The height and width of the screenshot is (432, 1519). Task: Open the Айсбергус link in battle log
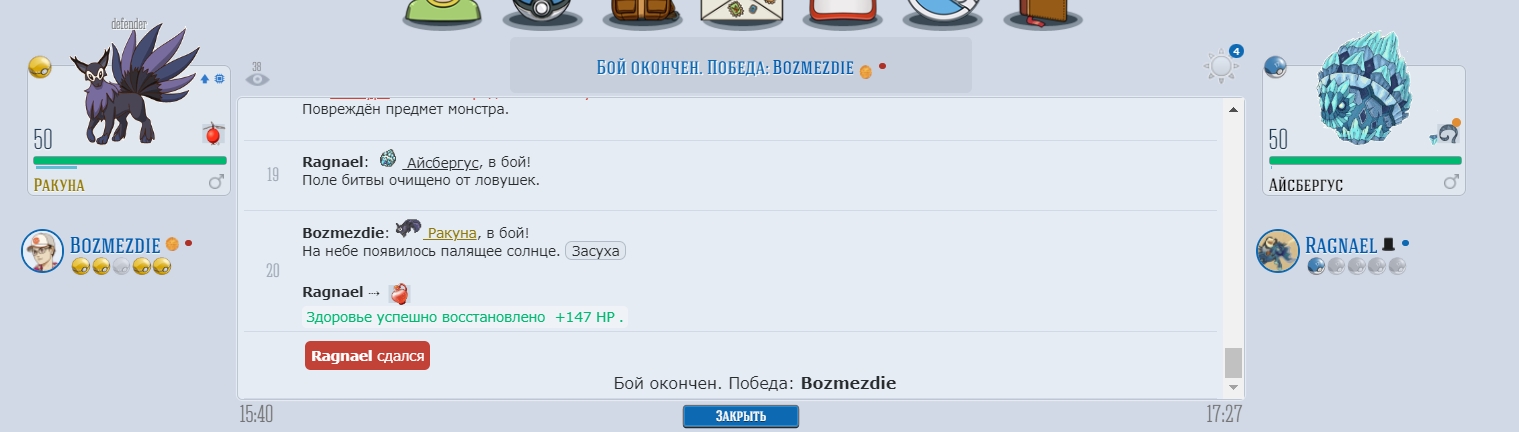coord(444,161)
